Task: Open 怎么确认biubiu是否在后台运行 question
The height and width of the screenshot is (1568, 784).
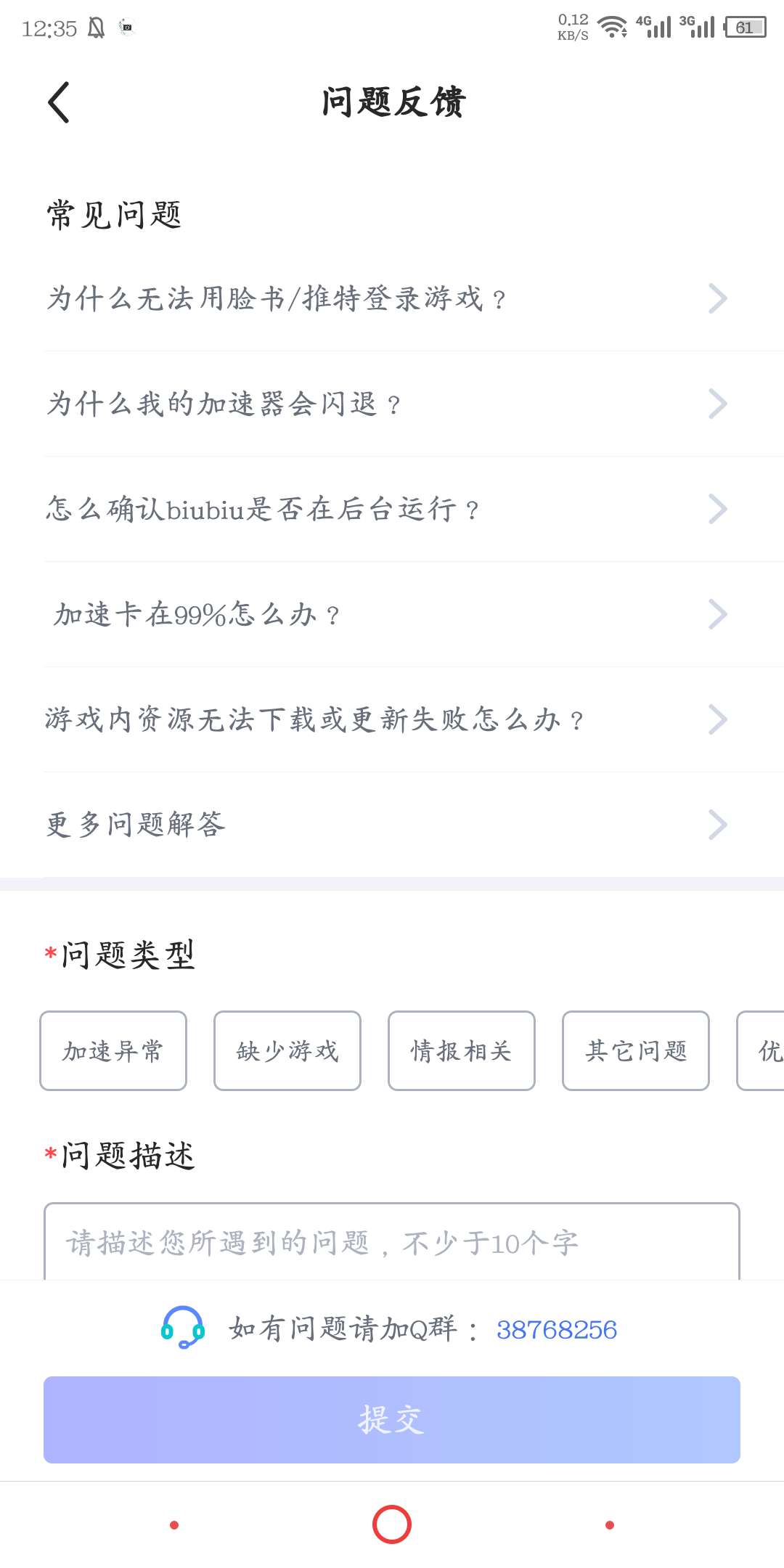Action: [385, 509]
